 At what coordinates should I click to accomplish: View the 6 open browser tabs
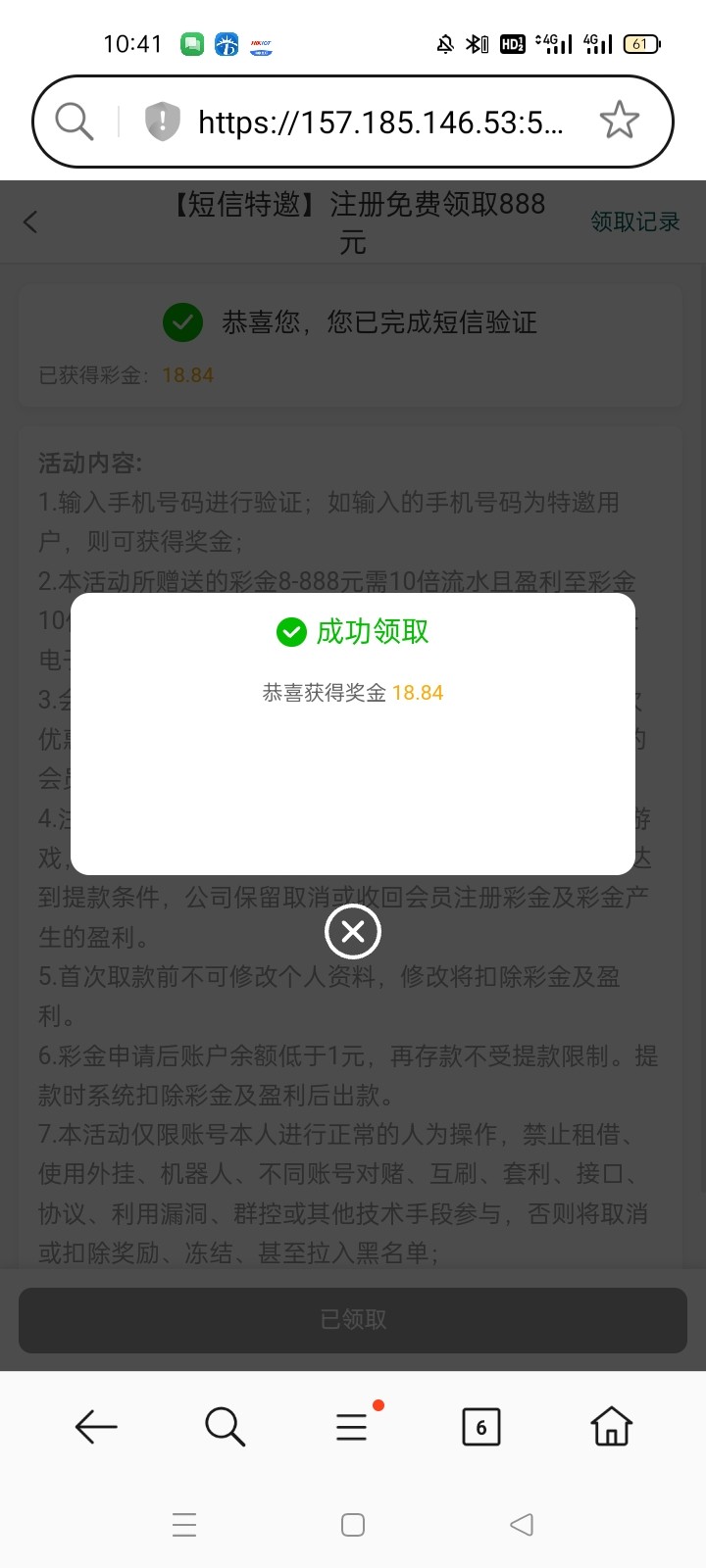click(480, 1427)
